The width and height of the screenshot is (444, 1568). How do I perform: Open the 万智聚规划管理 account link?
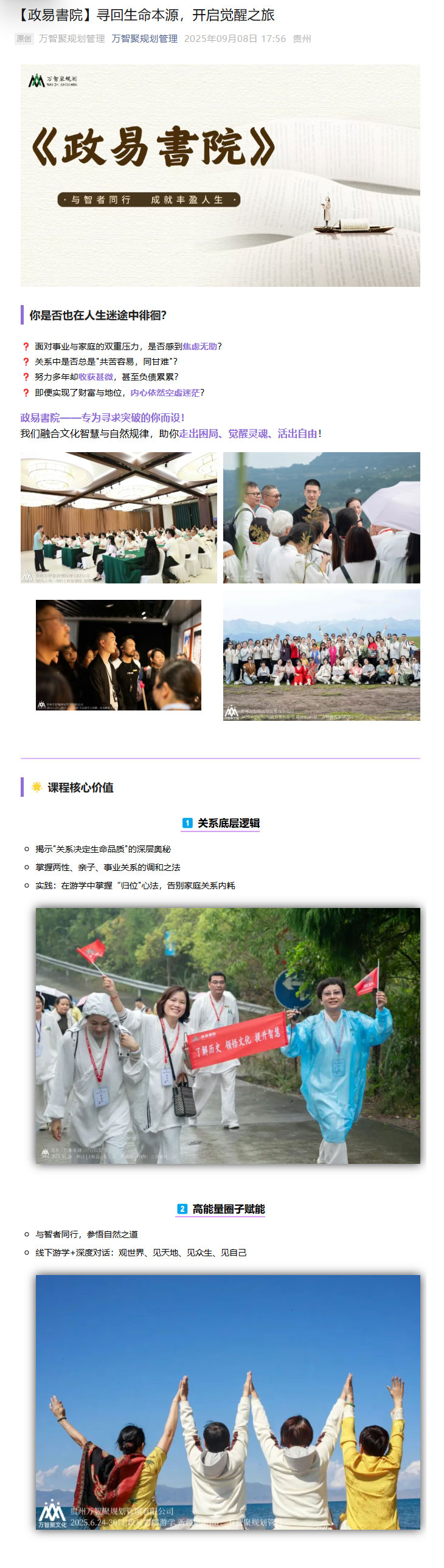pos(144,39)
